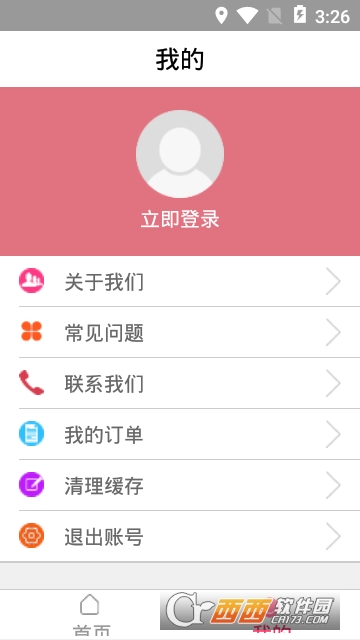
Task: View 我的订单 orders
Action: (x=180, y=434)
